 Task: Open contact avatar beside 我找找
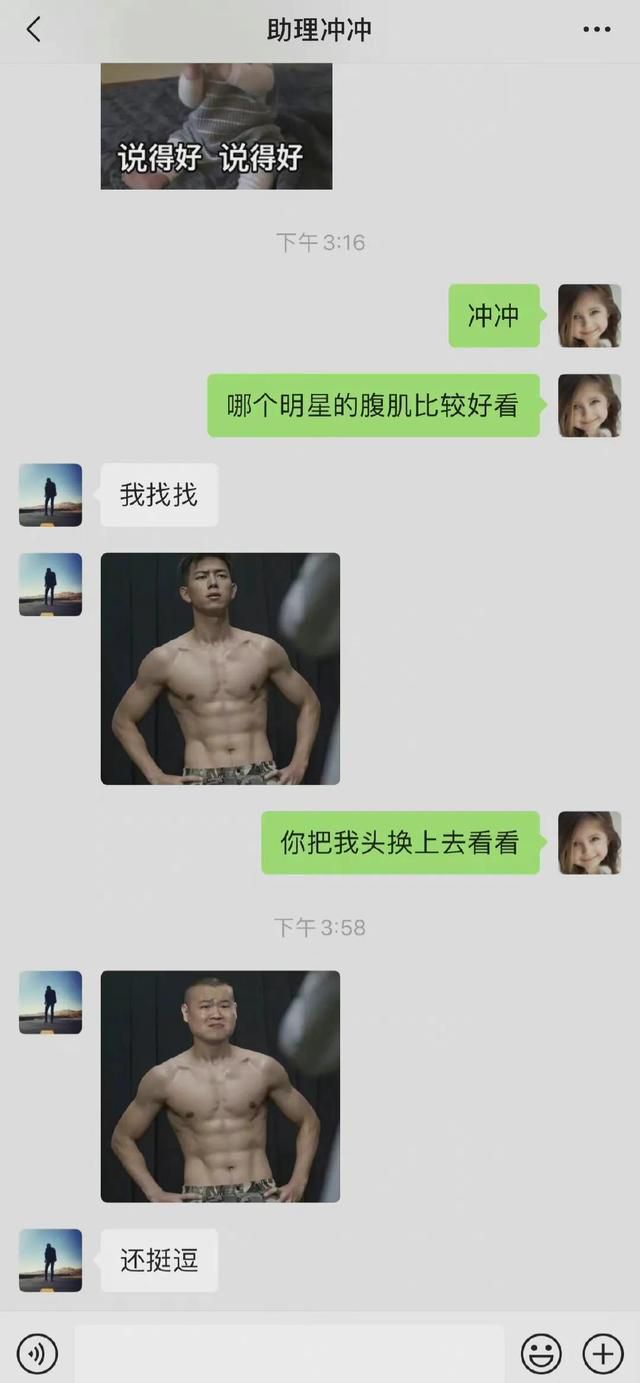50,495
